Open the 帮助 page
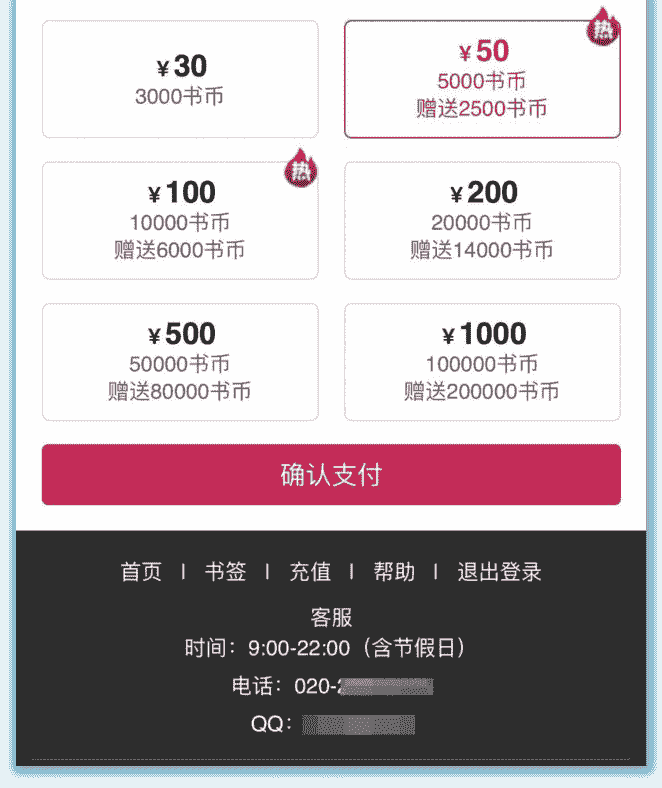The image size is (662, 788). (x=394, y=572)
